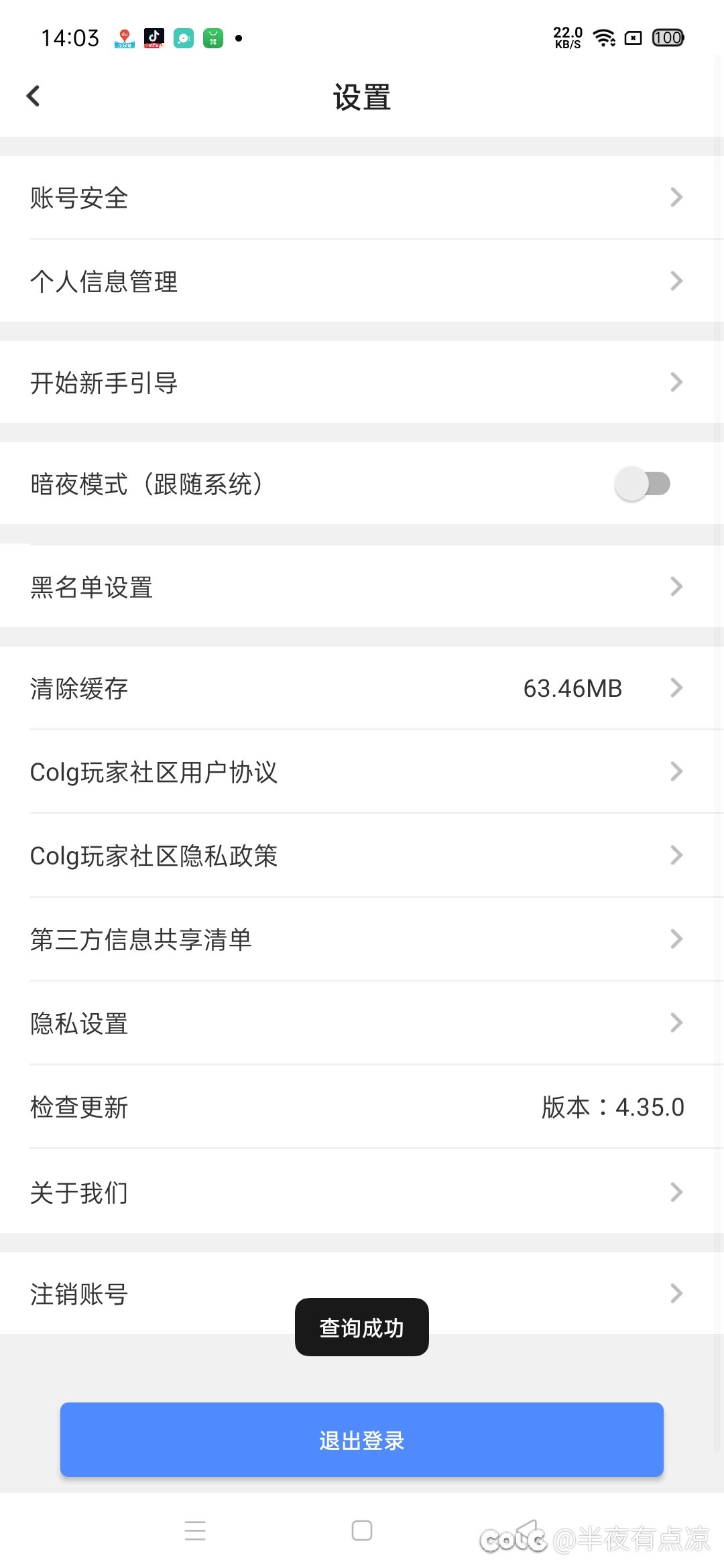View 第三方信息共享清单
Viewport: 724px width, 1568px height.
pos(362,939)
